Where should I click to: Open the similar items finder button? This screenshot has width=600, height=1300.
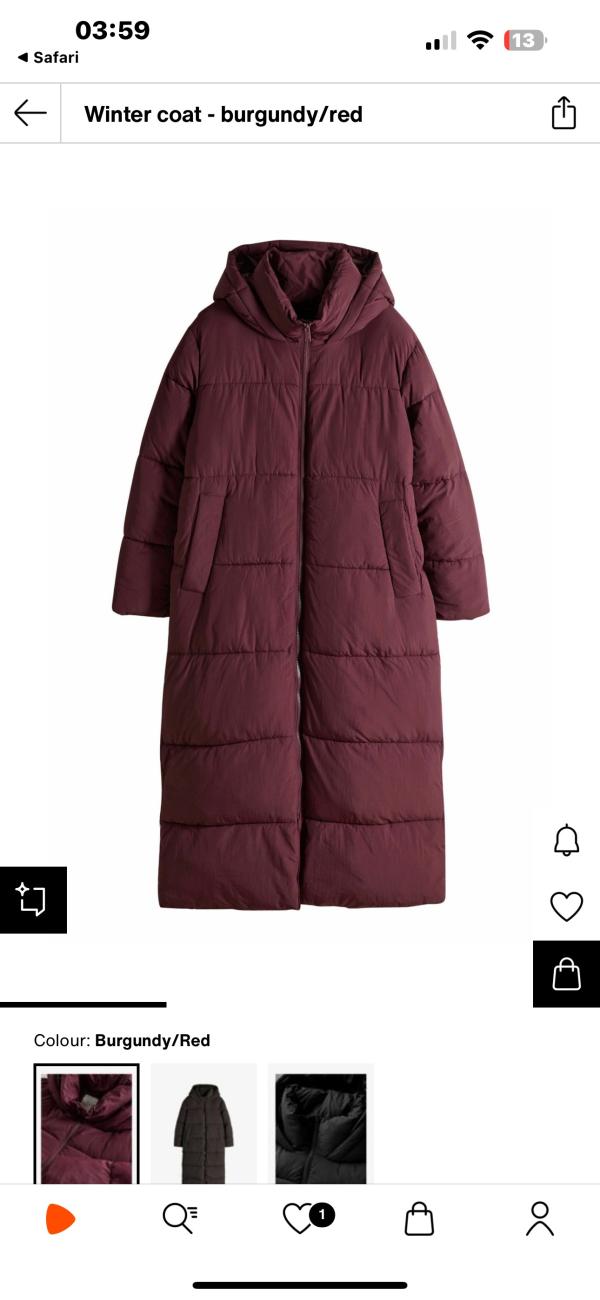click(33, 899)
